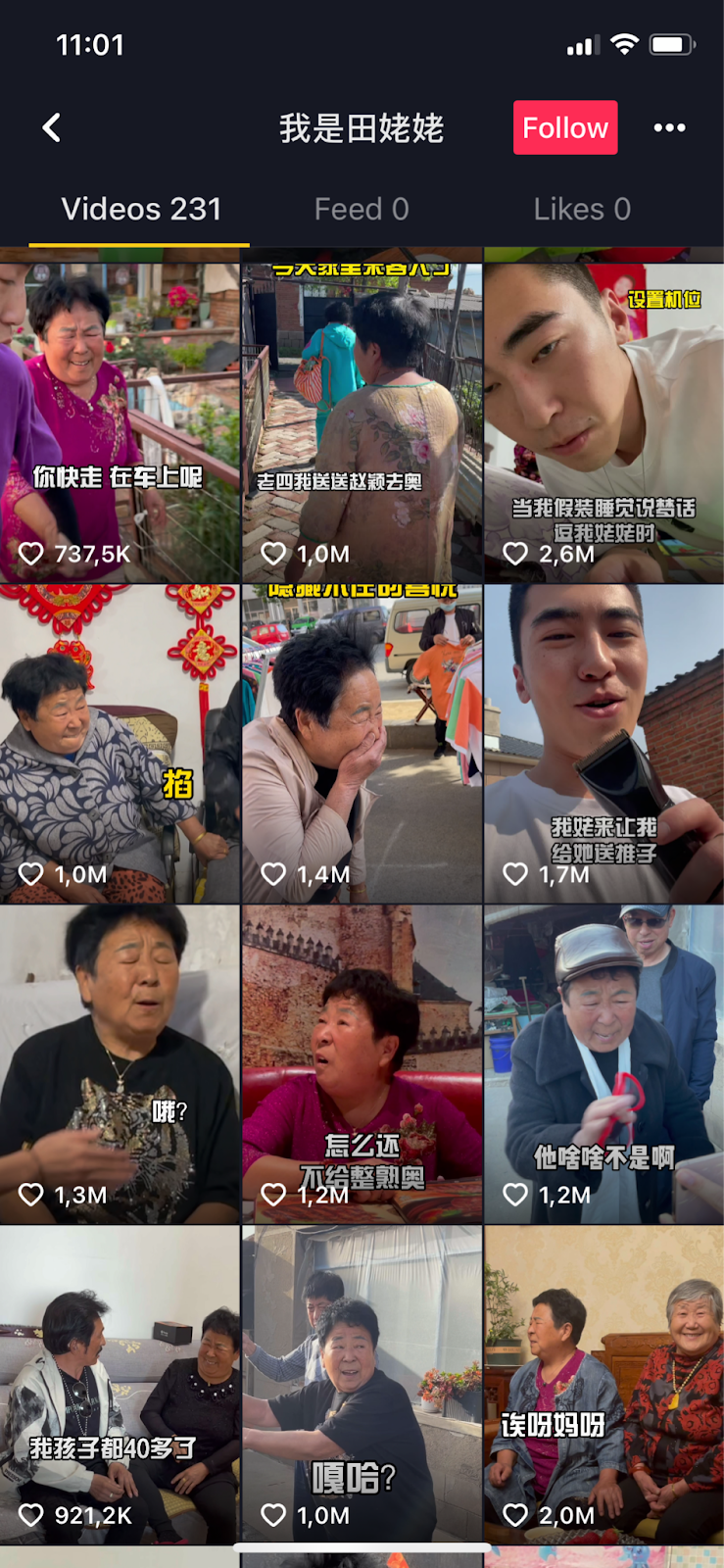Open the video with 1,4M likes
This screenshot has height=1568, width=724.
(x=362, y=743)
